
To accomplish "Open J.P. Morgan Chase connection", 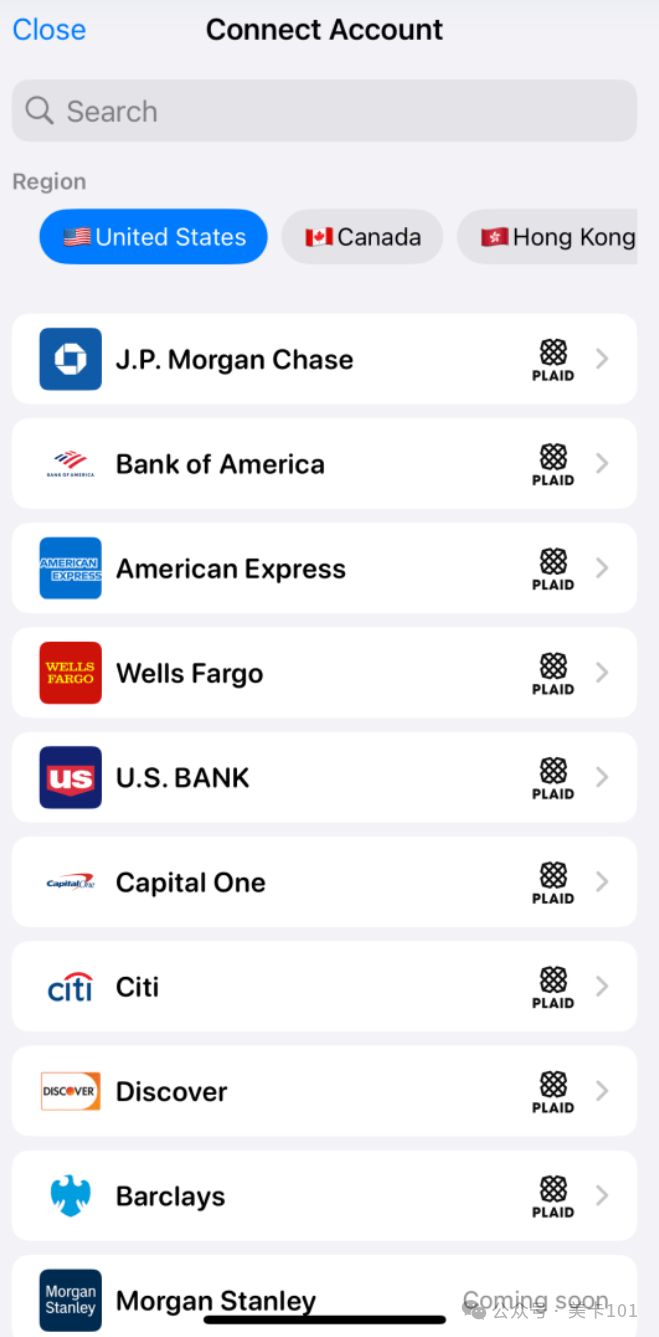I will click(x=324, y=359).
